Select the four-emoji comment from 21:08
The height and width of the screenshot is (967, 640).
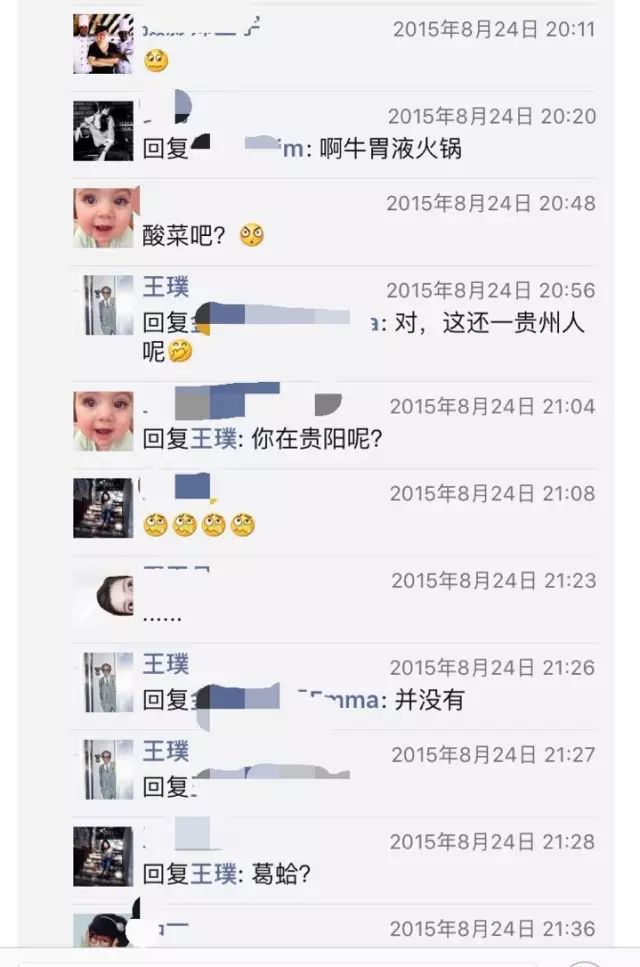coord(200,525)
